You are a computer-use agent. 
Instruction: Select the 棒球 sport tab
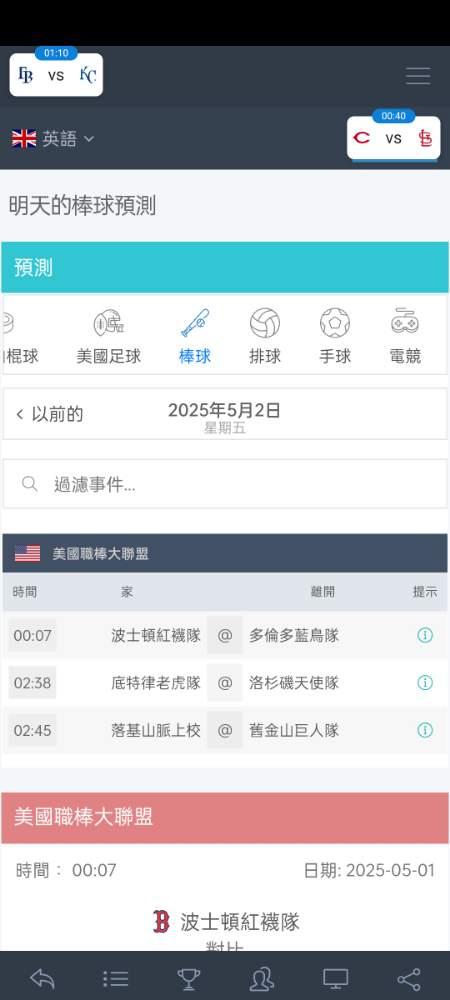194,336
